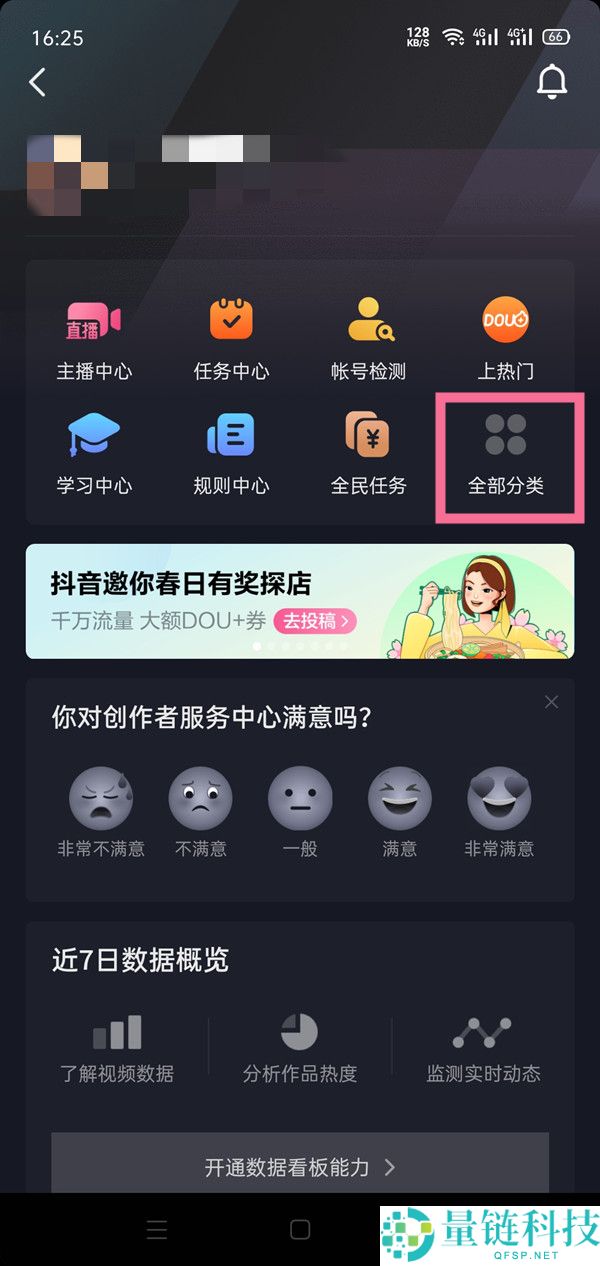600x1266 pixels.
Task: Open 上热门 DOU+ promotion
Action: pyautogui.click(x=506, y=339)
